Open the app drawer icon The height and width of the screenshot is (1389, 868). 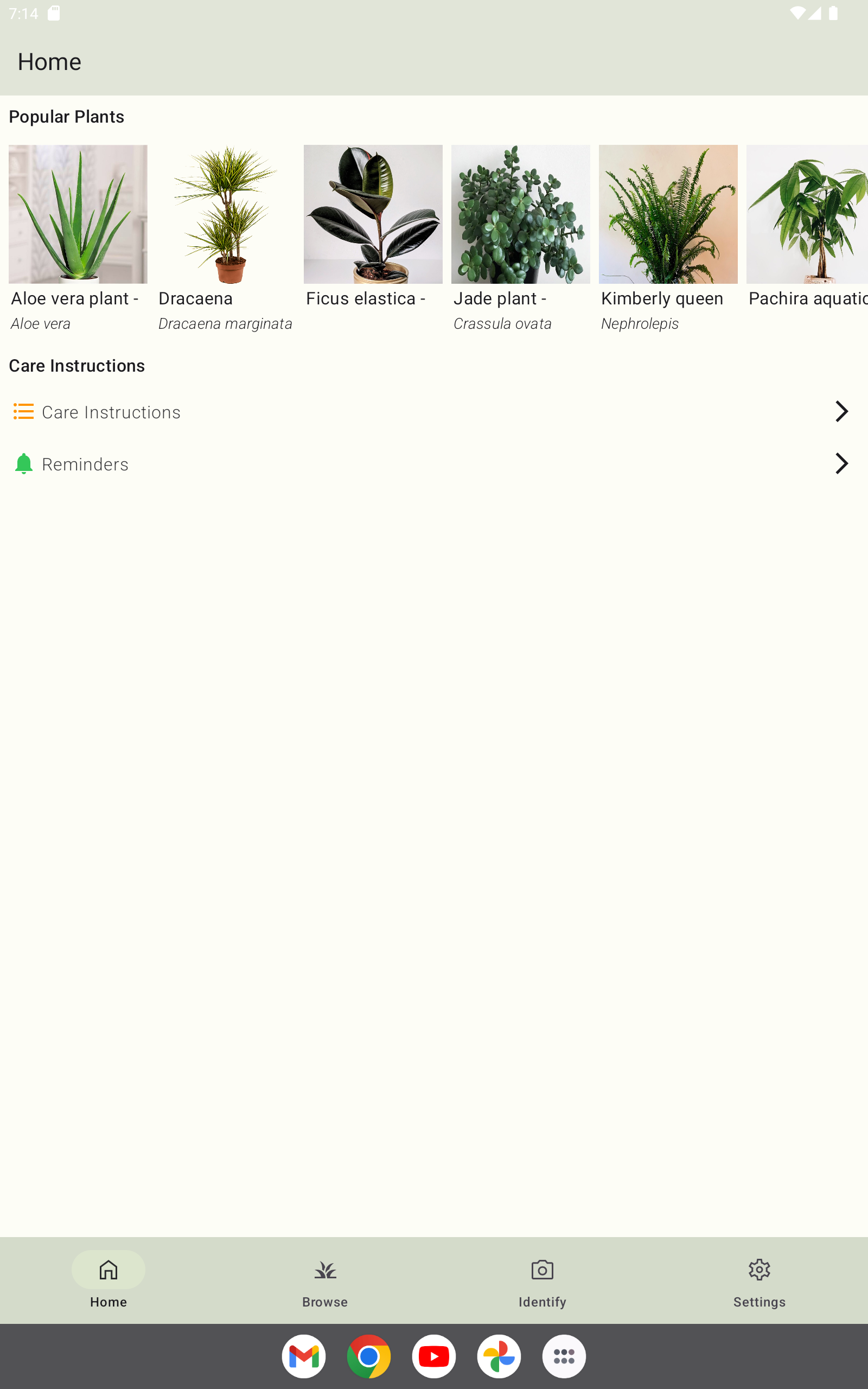coord(564,1356)
